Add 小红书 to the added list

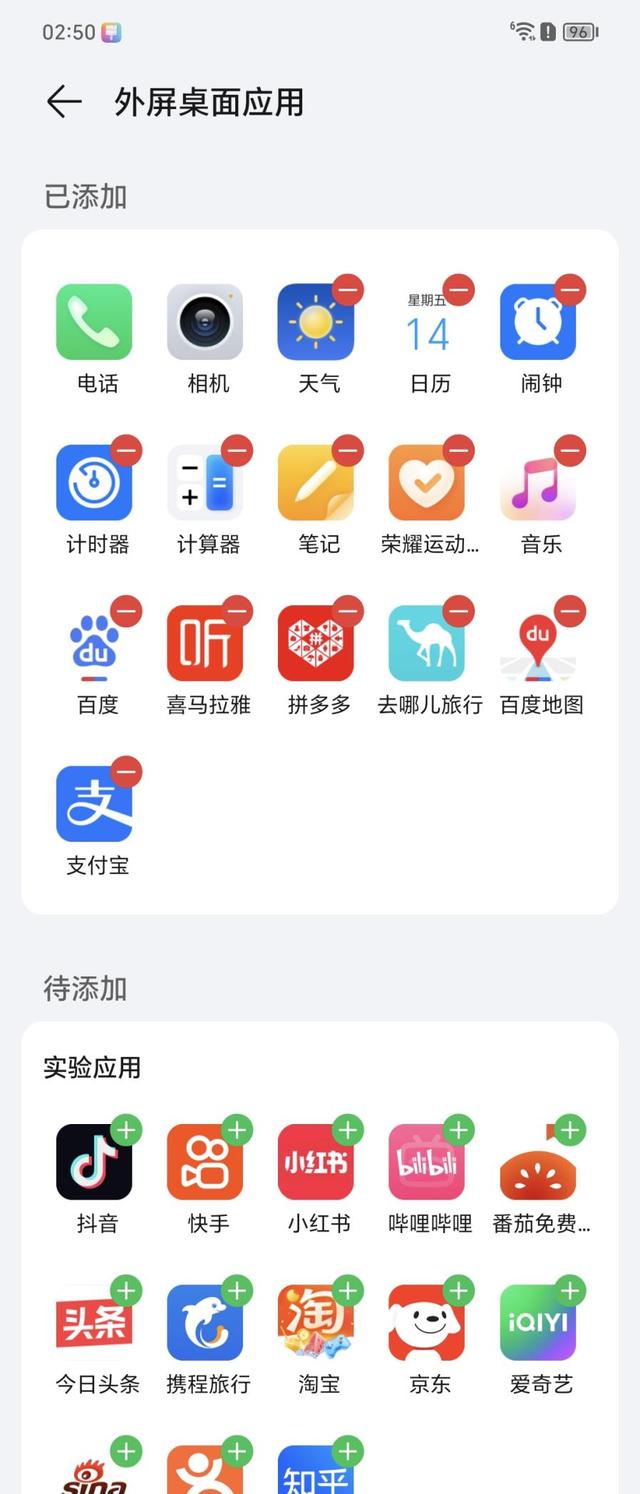(348, 1131)
